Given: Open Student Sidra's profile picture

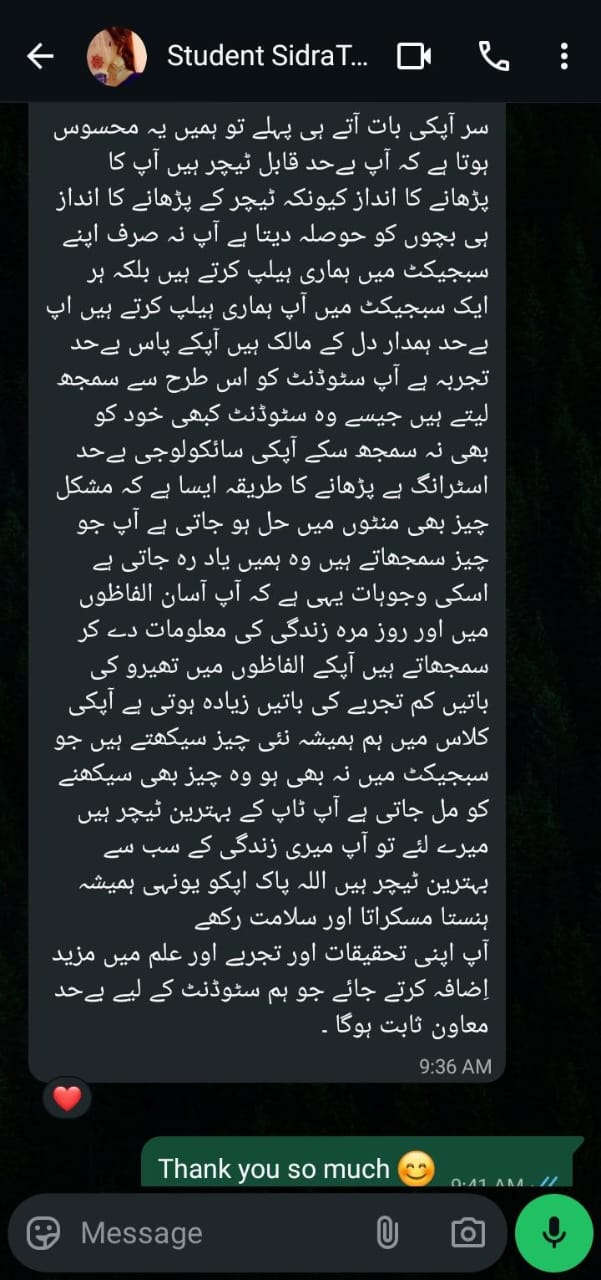Looking at the screenshot, I should click(118, 56).
